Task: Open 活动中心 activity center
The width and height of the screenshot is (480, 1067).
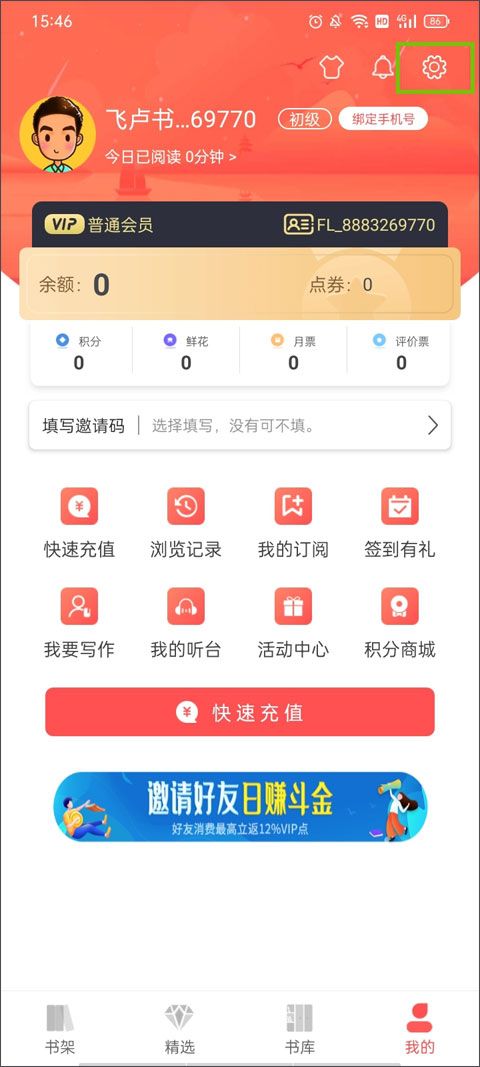Action: click(x=293, y=623)
